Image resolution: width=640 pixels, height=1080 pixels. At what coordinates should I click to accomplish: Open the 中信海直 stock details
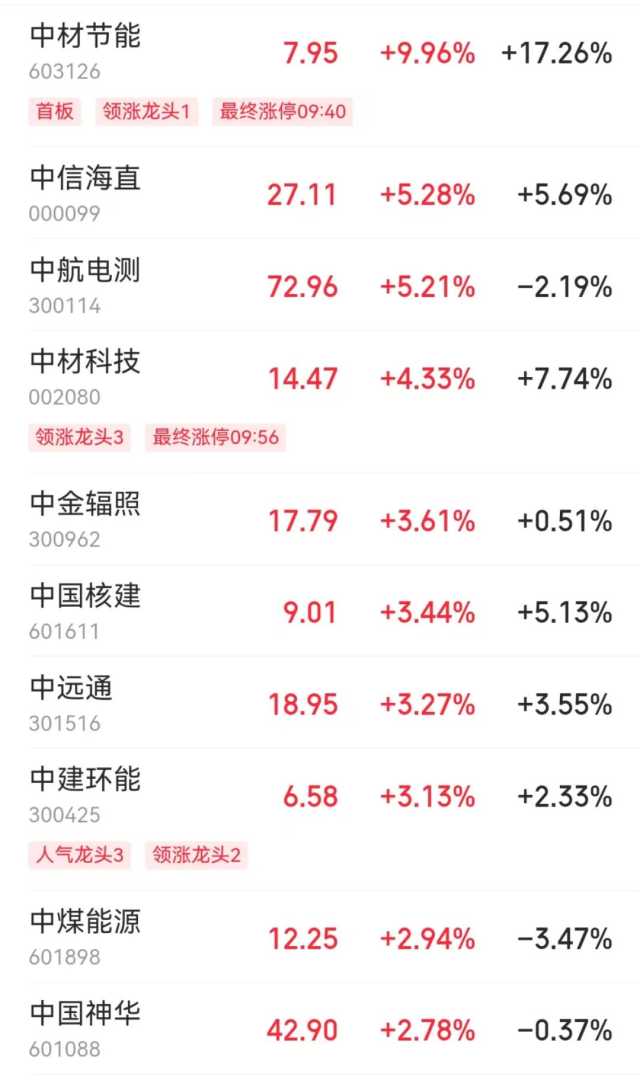point(86,179)
